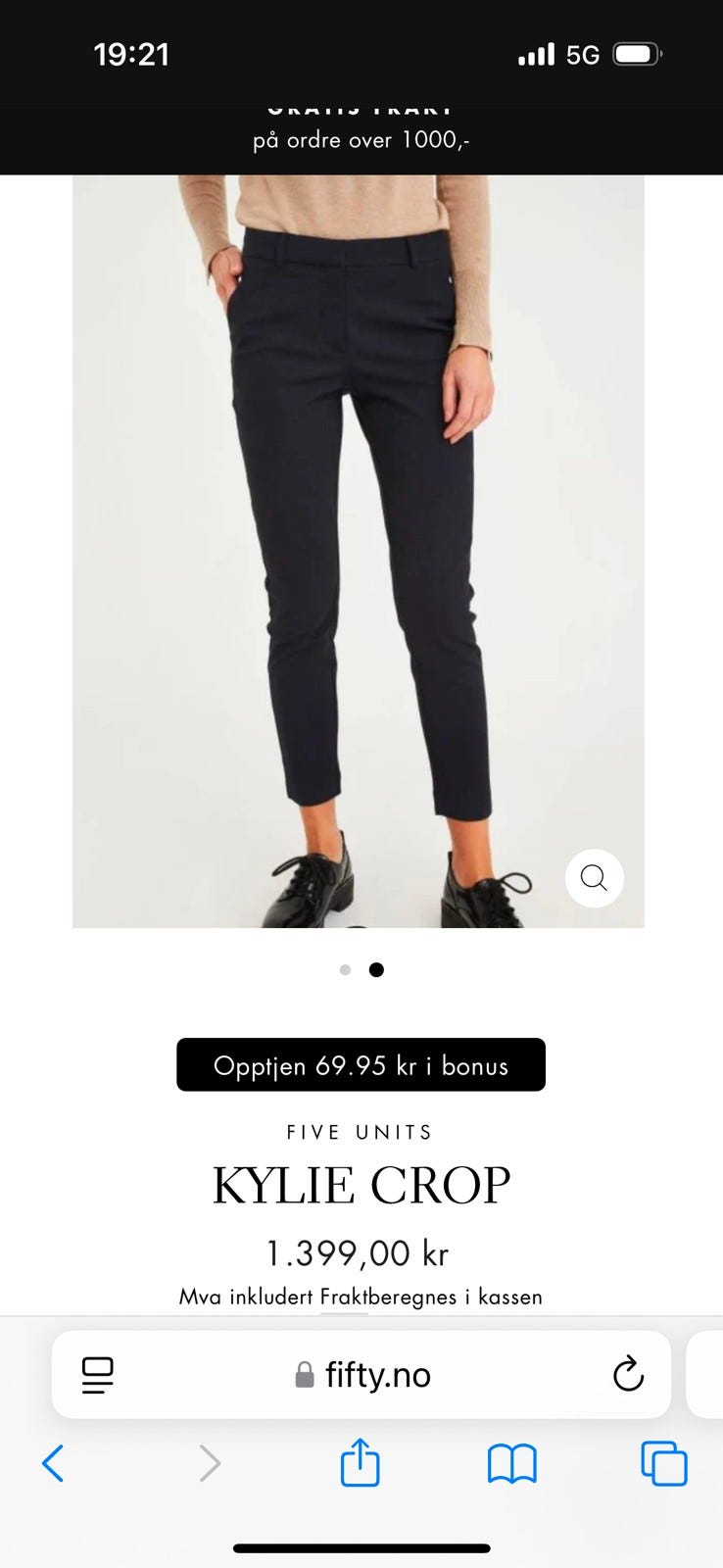Show the first product photo dot
723x1568 pixels.
[345, 970]
